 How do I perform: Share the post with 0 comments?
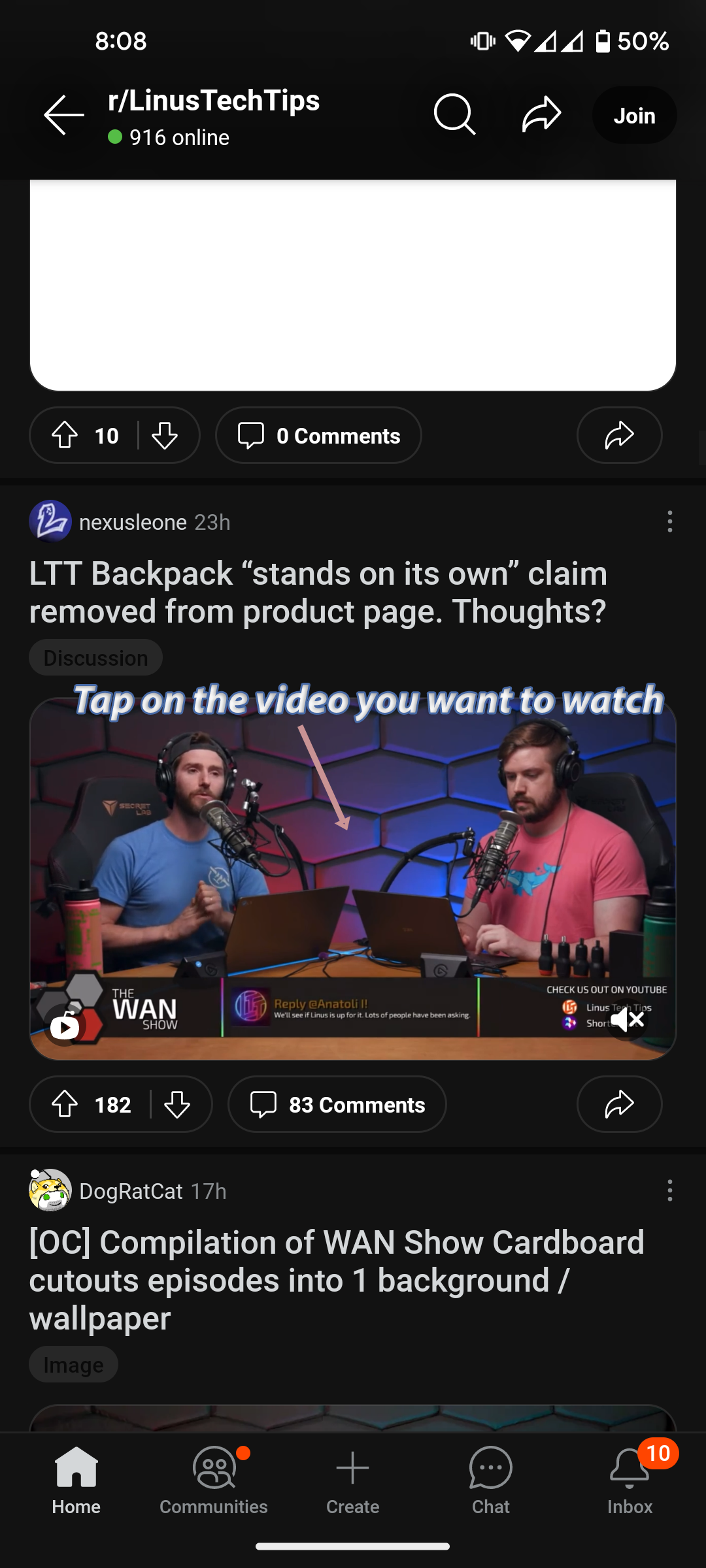coord(619,436)
